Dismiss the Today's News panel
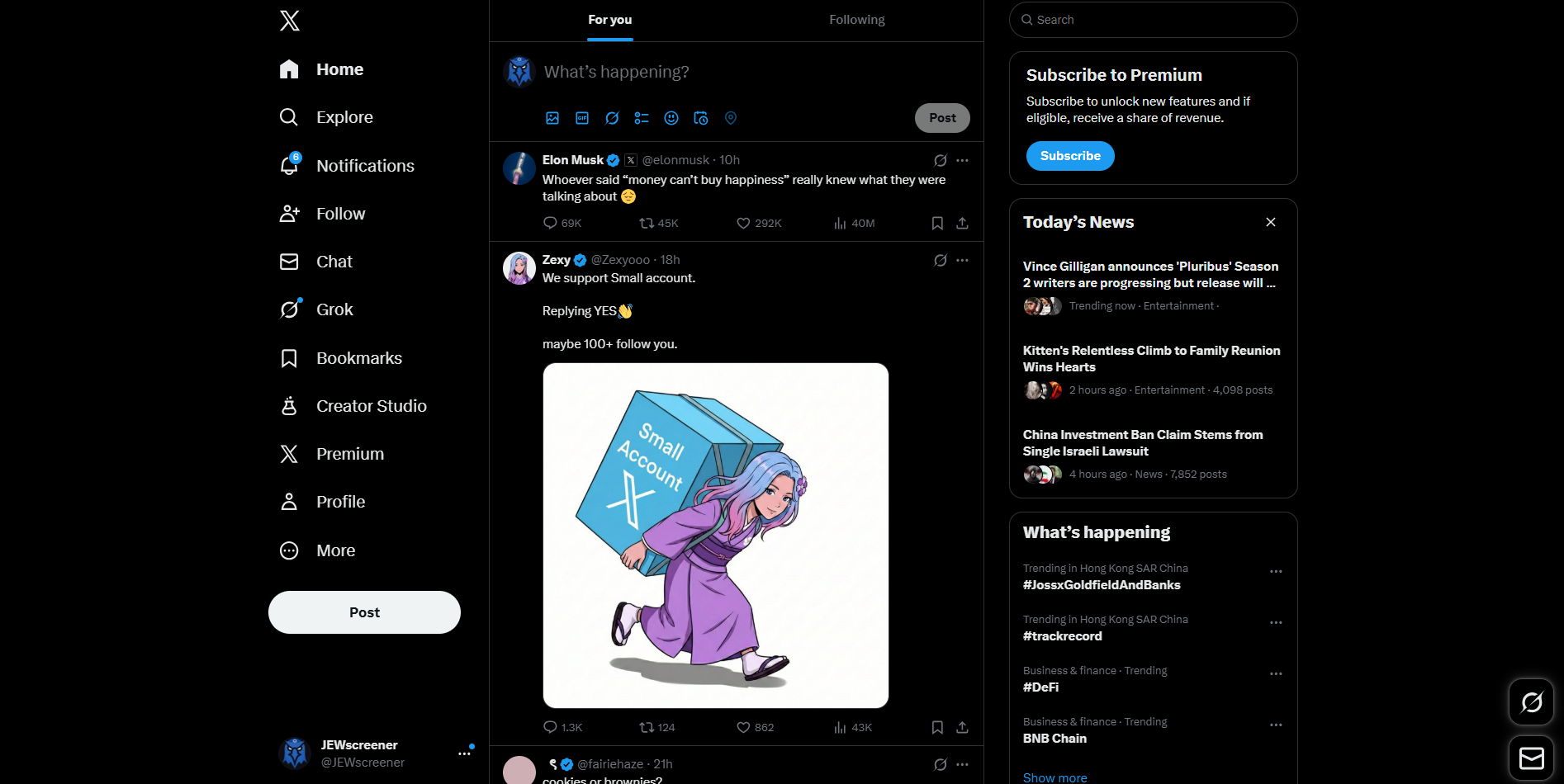Screen dimensions: 1564x784 [x=1271, y=222]
